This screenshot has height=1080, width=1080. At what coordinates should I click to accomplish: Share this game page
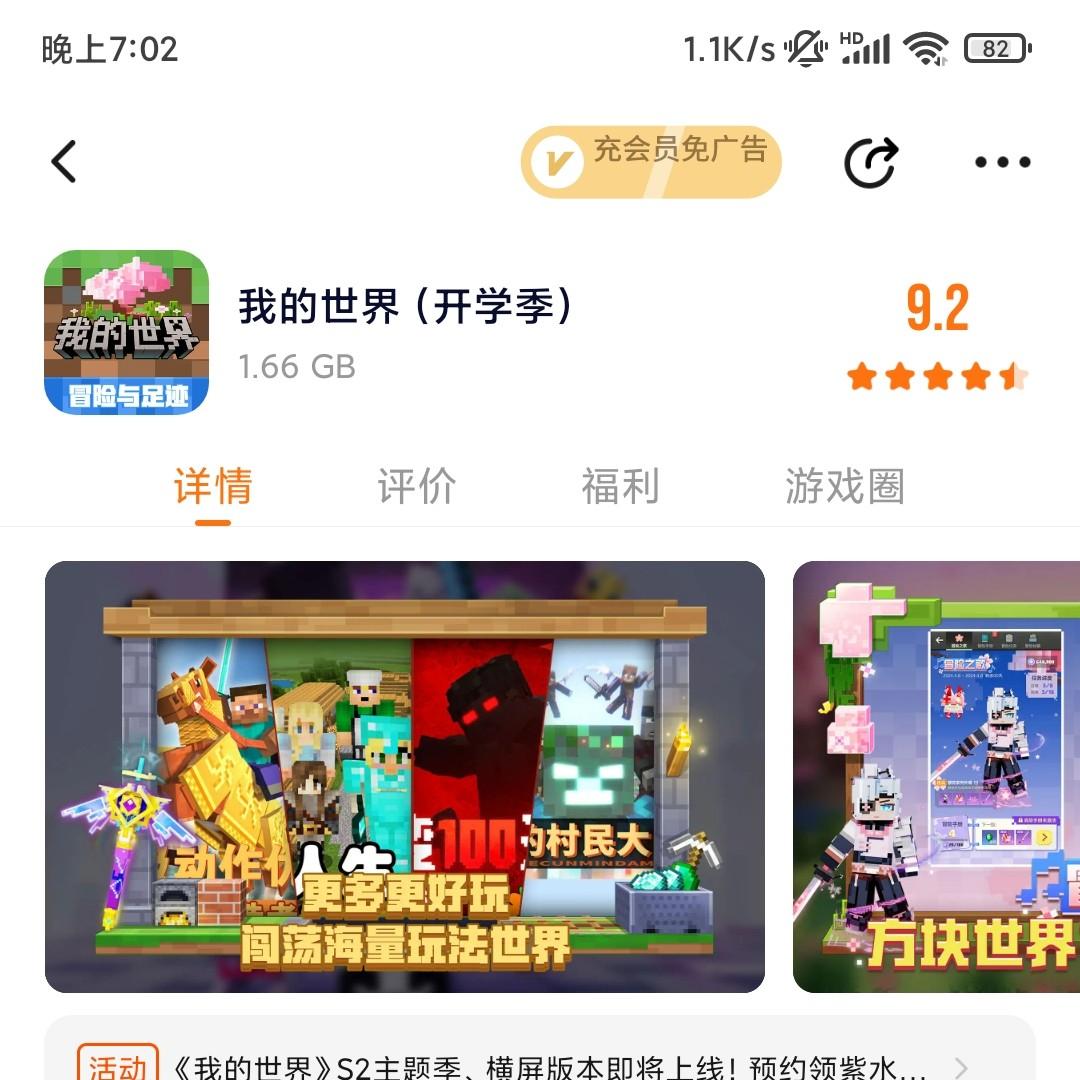click(870, 162)
